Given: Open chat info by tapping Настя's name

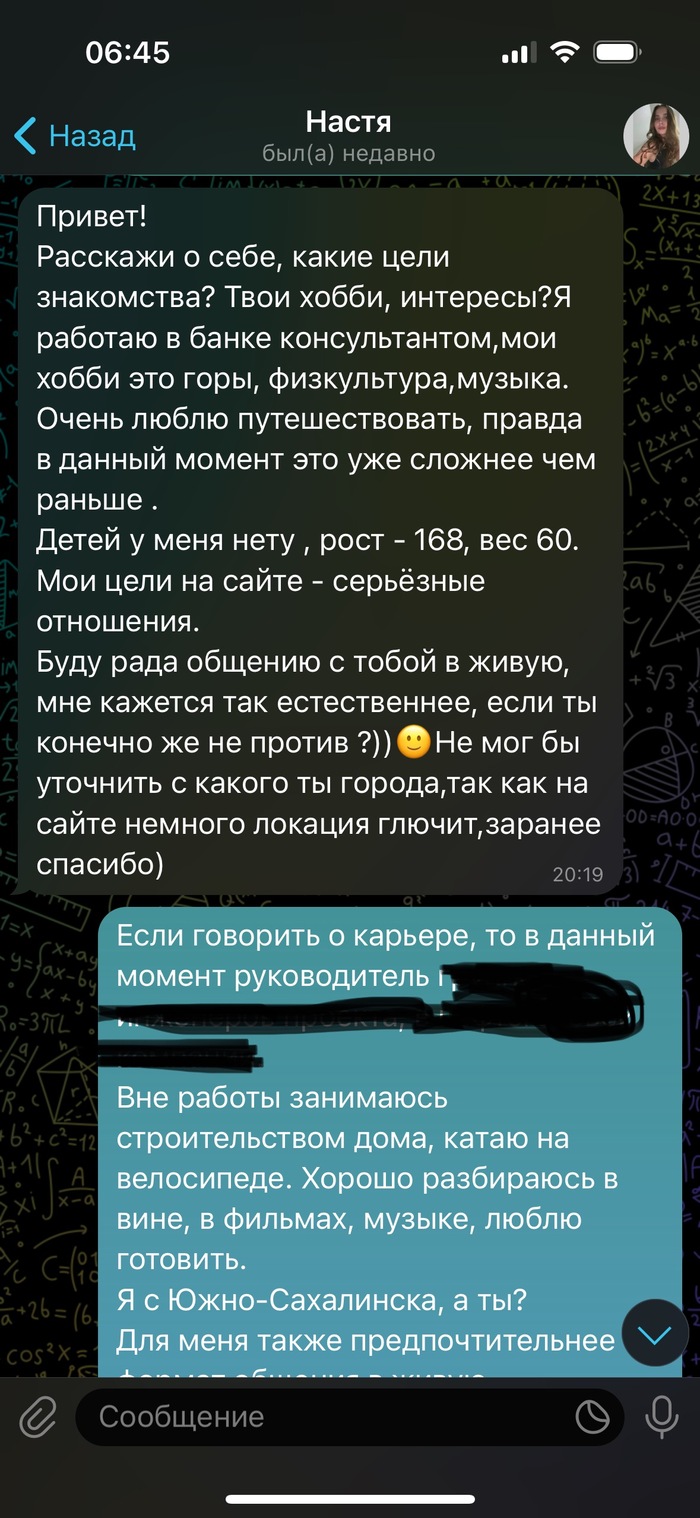Looking at the screenshot, I should click(x=348, y=123).
